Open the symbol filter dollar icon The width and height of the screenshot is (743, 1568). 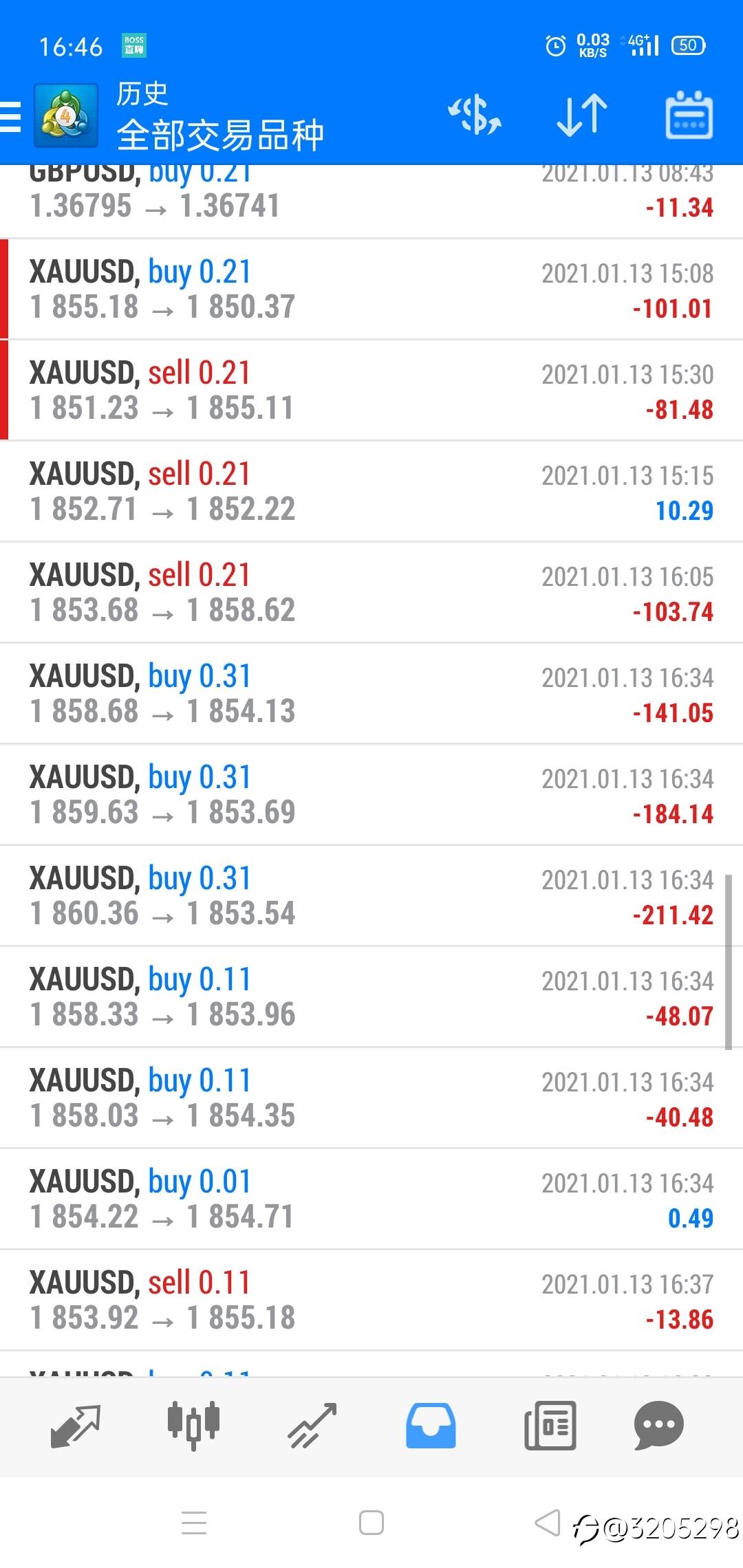click(x=475, y=115)
